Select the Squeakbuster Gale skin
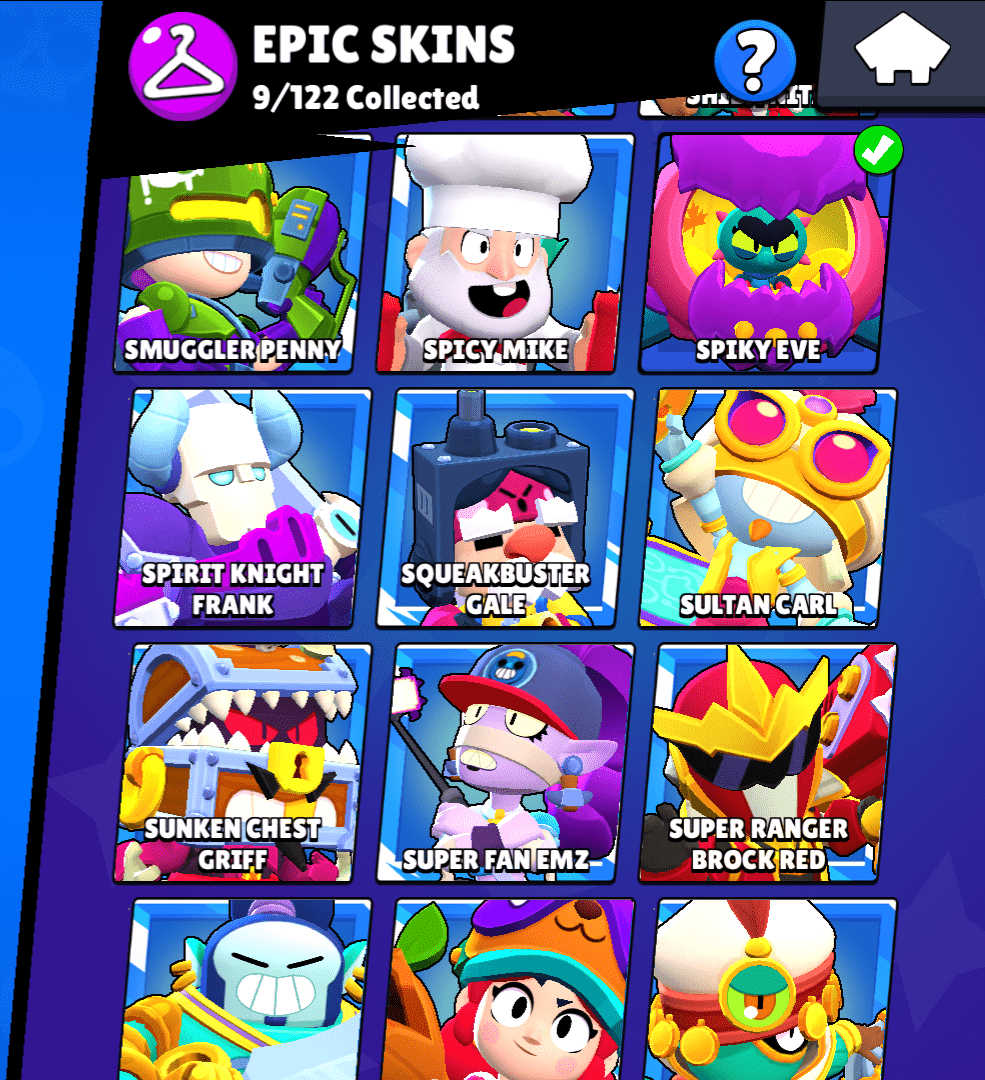The image size is (985, 1080). click(x=507, y=508)
